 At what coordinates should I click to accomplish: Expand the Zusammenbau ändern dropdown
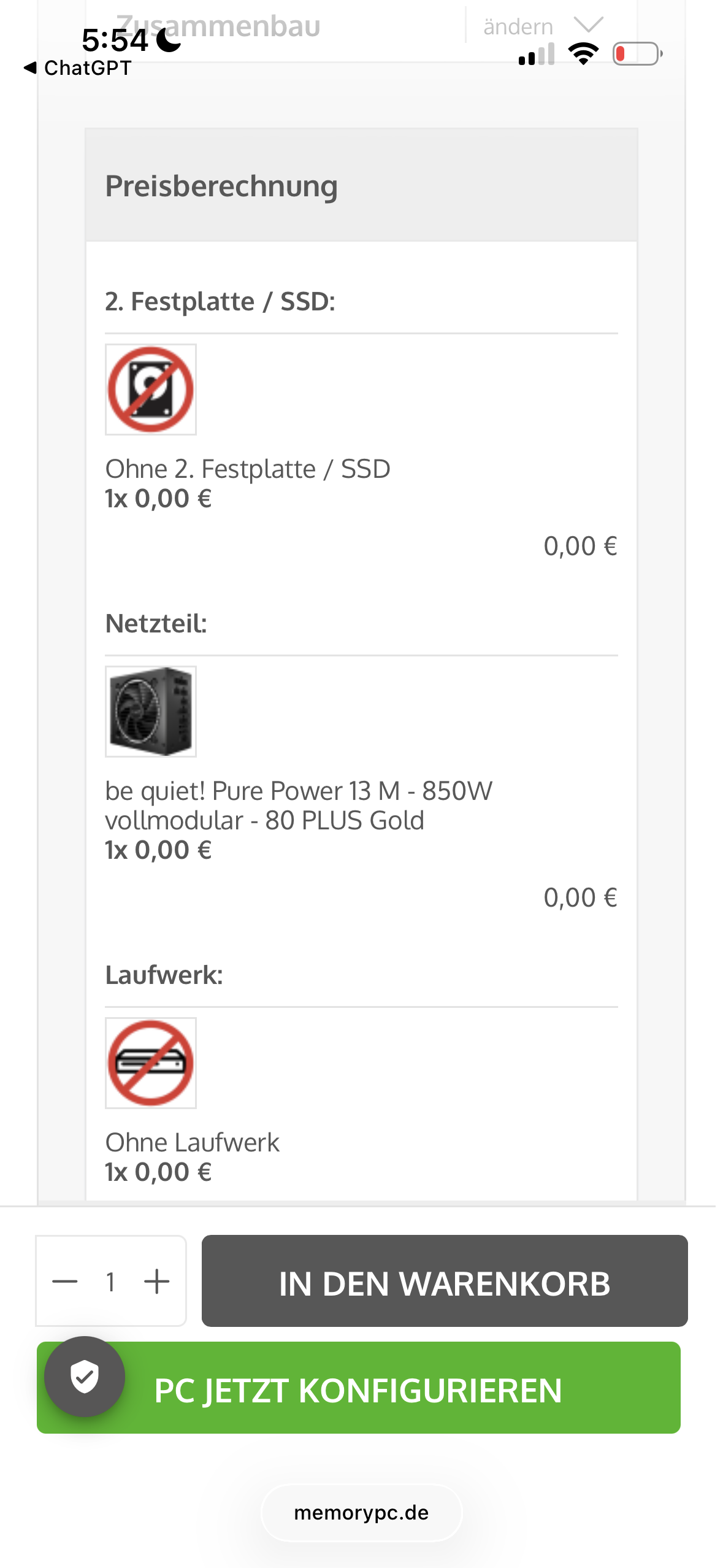[587, 26]
